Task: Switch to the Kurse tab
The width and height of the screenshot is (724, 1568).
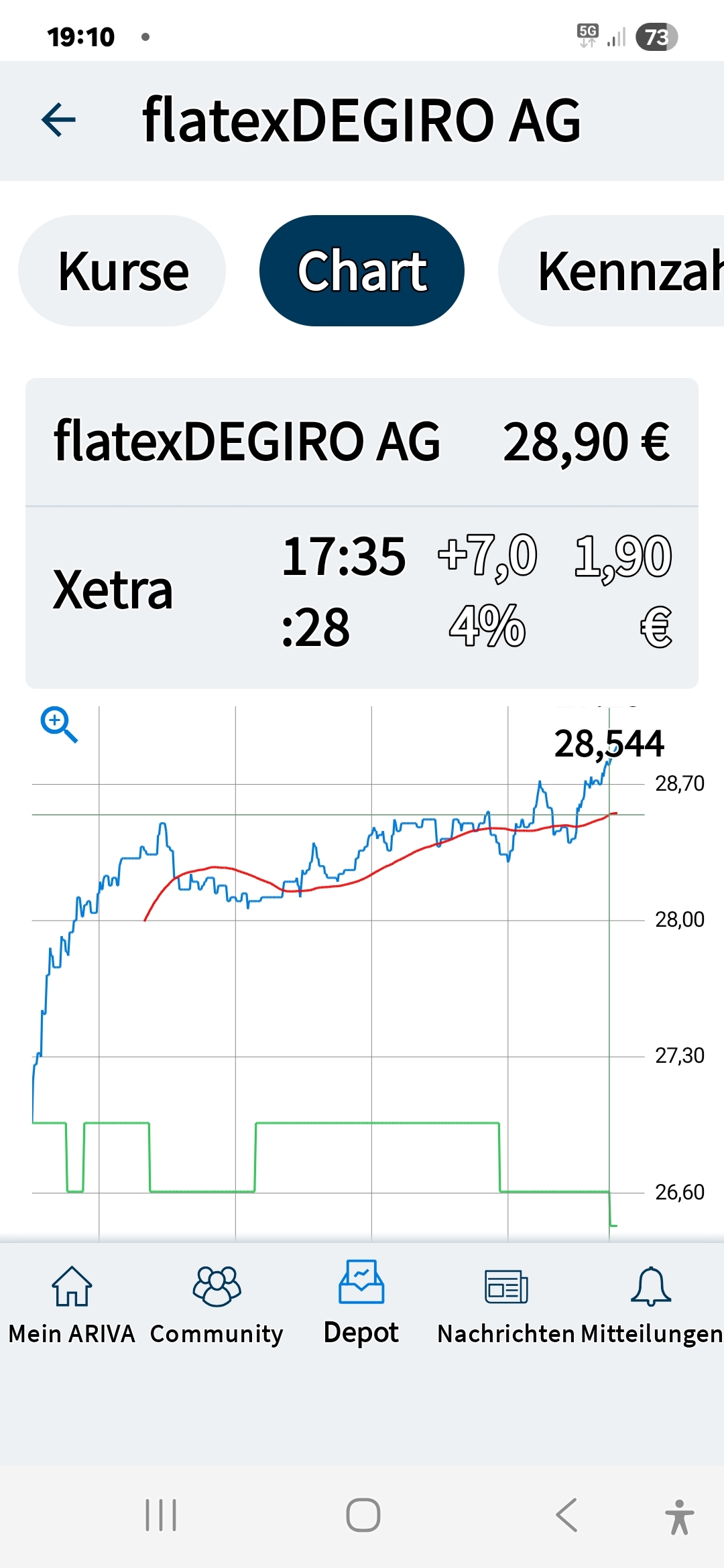Action: [x=123, y=271]
